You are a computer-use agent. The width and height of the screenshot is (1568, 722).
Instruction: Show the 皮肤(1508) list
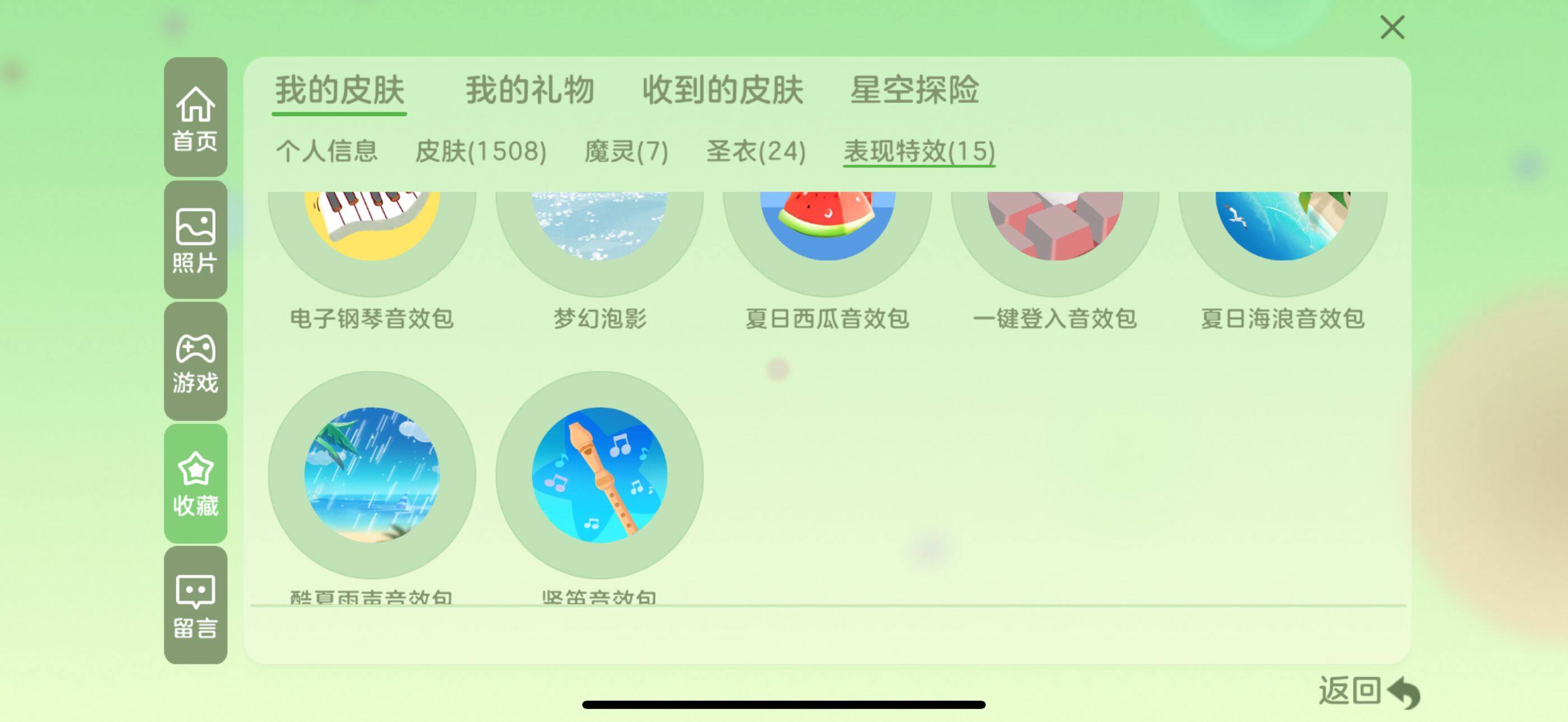click(x=480, y=151)
